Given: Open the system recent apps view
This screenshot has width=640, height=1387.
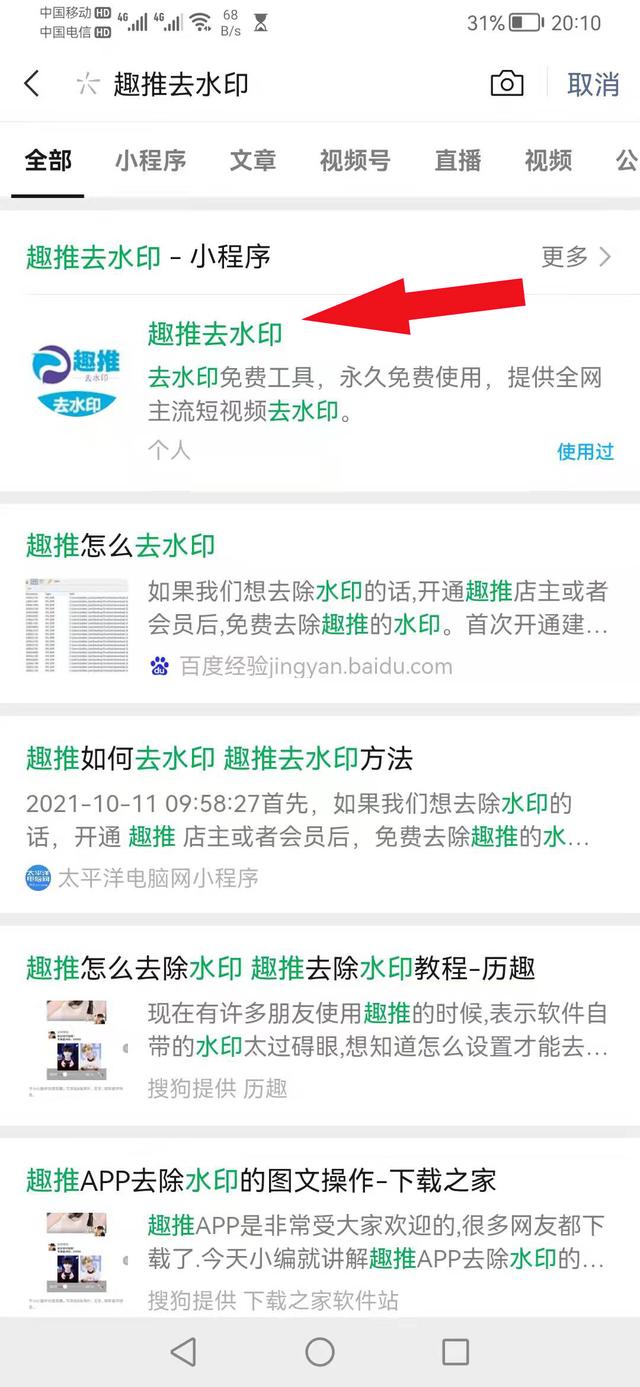Looking at the screenshot, I should (x=455, y=1352).
